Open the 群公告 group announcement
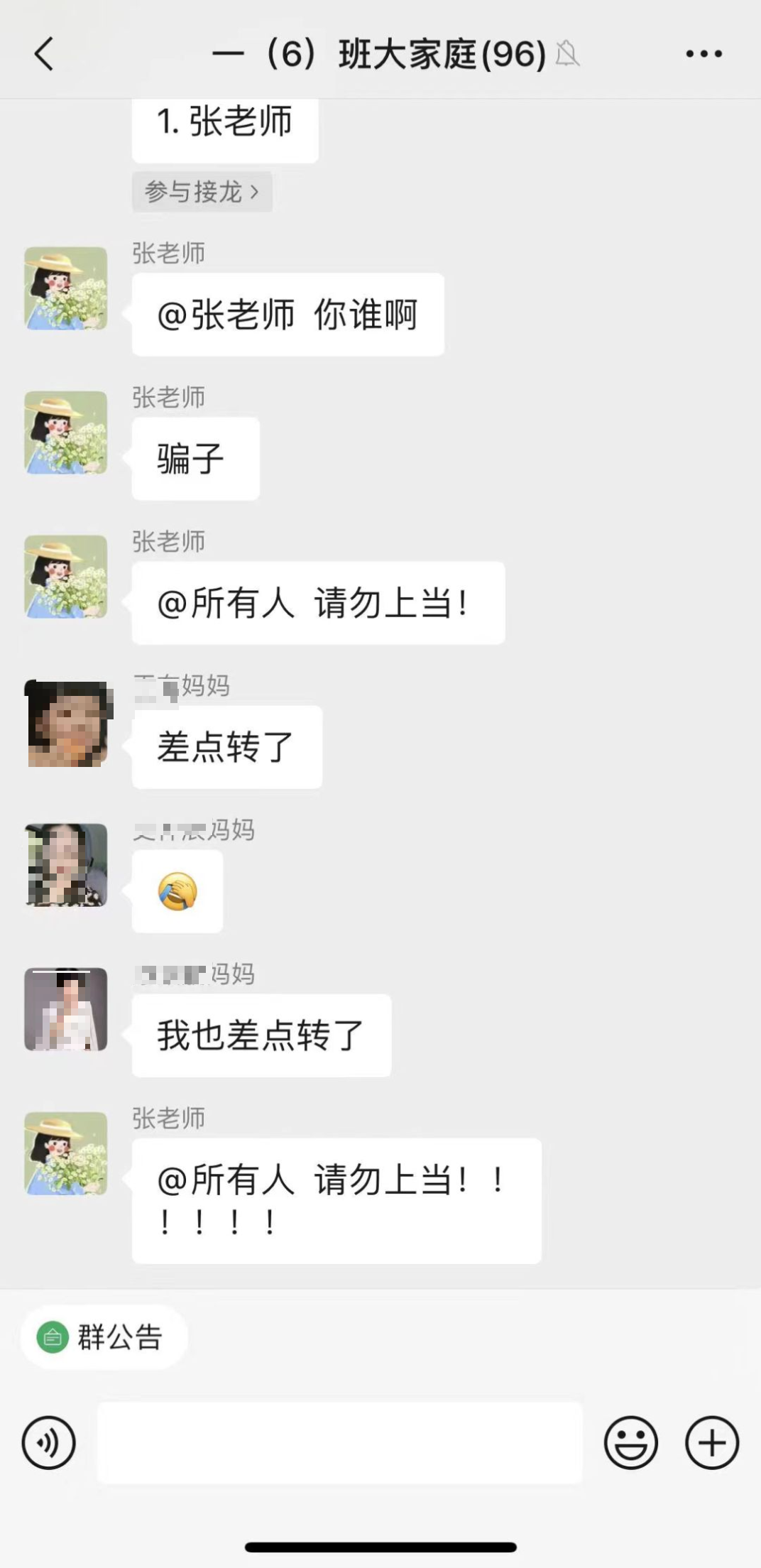 (x=104, y=1337)
